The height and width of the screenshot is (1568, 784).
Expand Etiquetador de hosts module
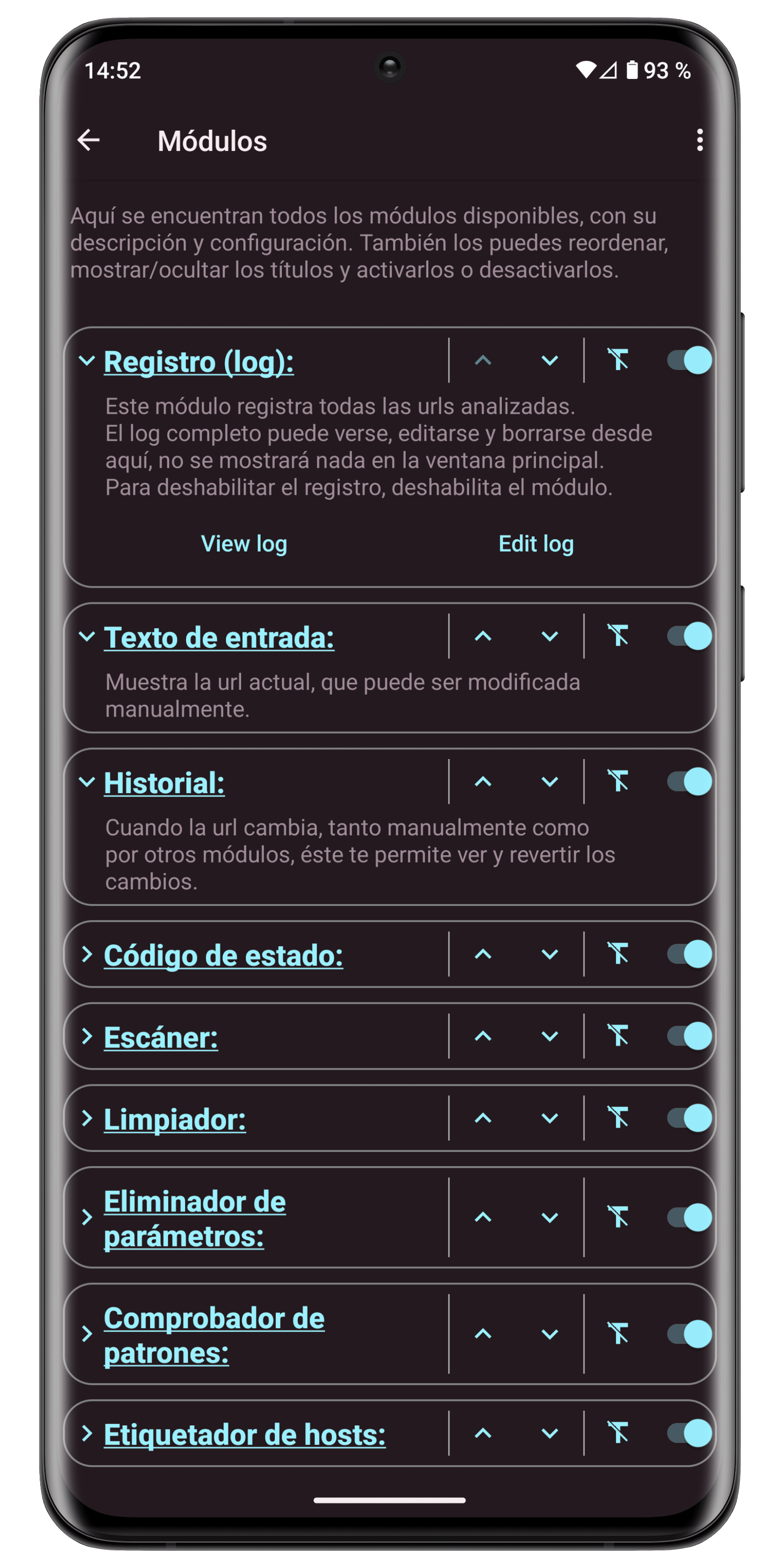[x=87, y=1433]
